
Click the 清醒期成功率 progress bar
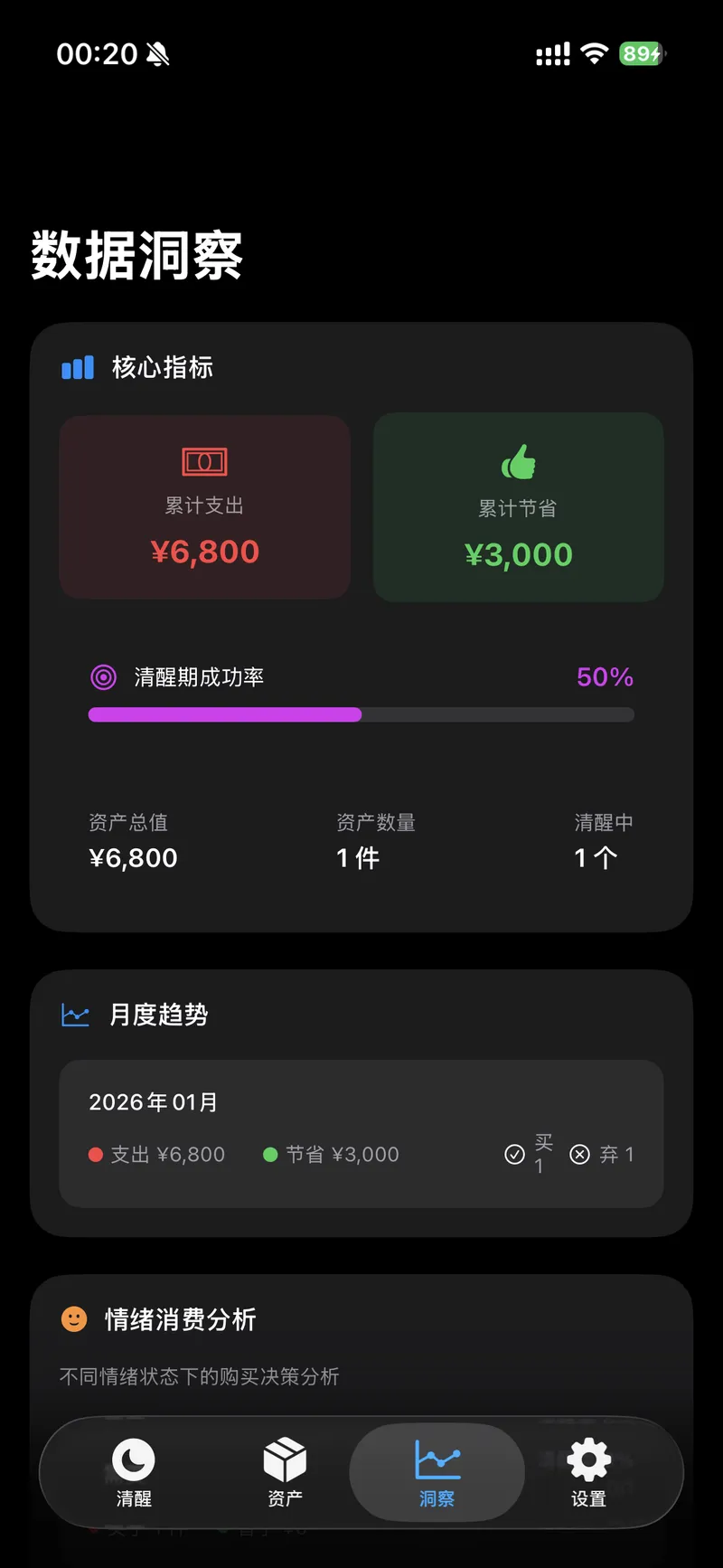361,714
